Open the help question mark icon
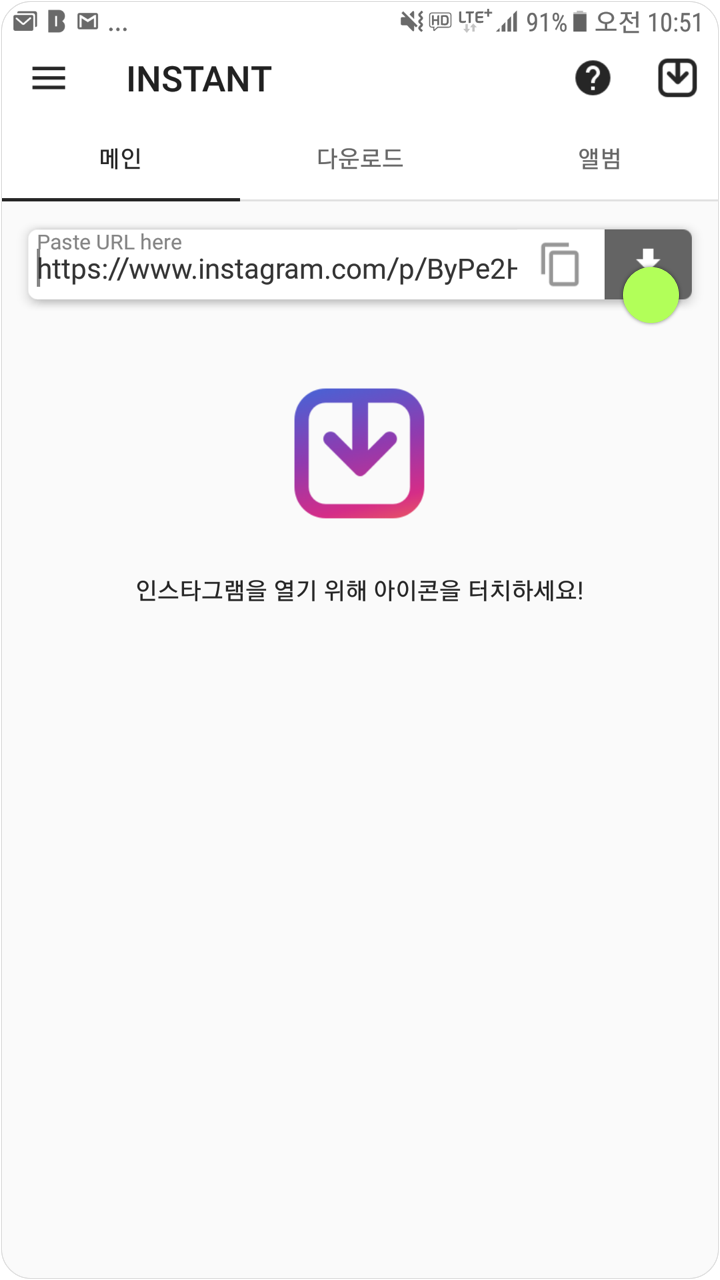The image size is (720, 1280). click(x=593, y=78)
